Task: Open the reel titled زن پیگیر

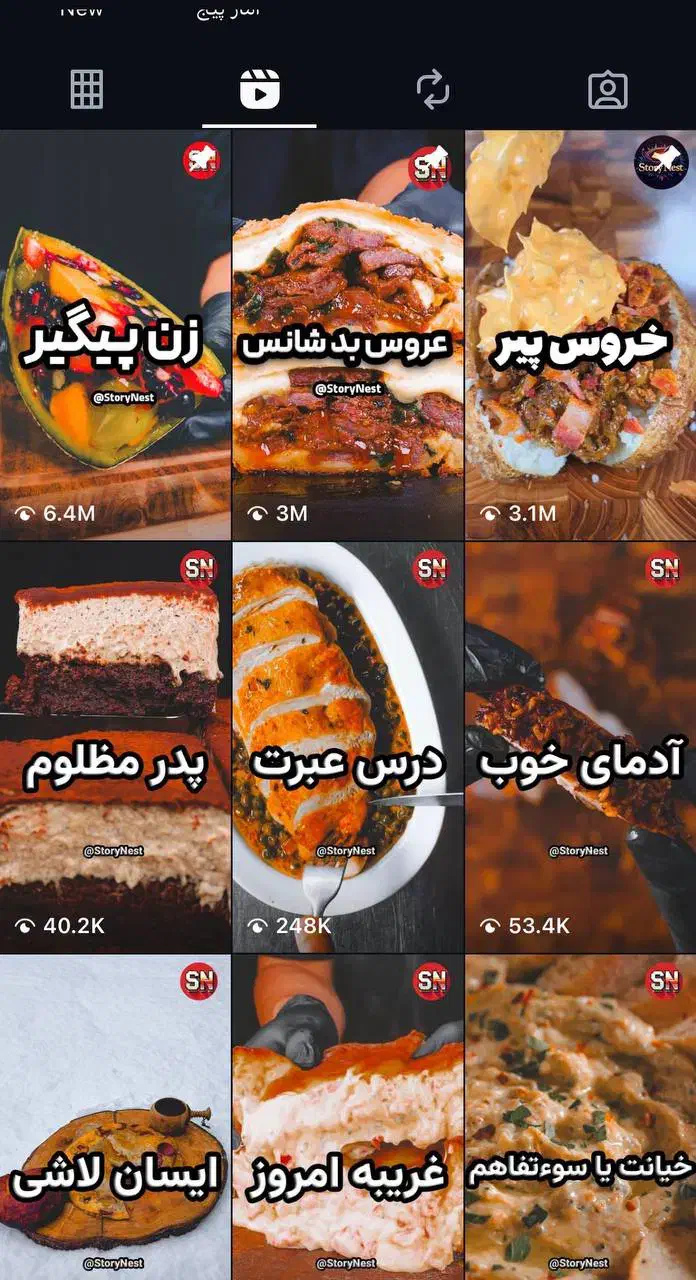Action: click(x=115, y=335)
